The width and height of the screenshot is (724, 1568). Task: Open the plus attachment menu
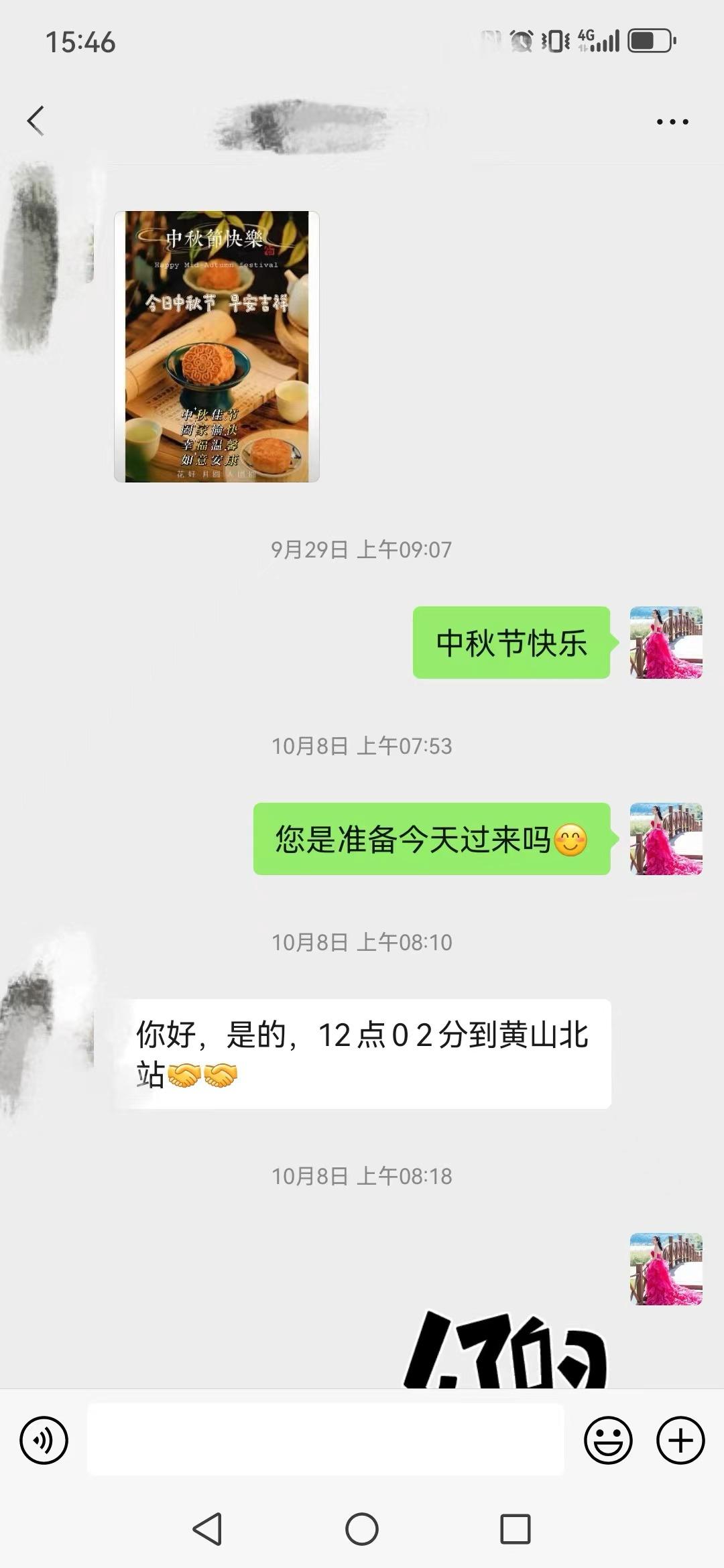point(680,1440)
